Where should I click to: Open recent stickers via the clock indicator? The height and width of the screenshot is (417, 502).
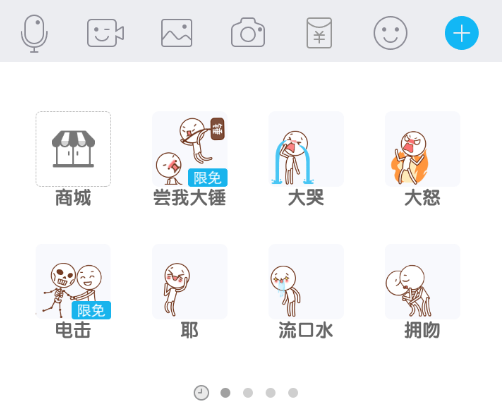[x=201, y=393]
